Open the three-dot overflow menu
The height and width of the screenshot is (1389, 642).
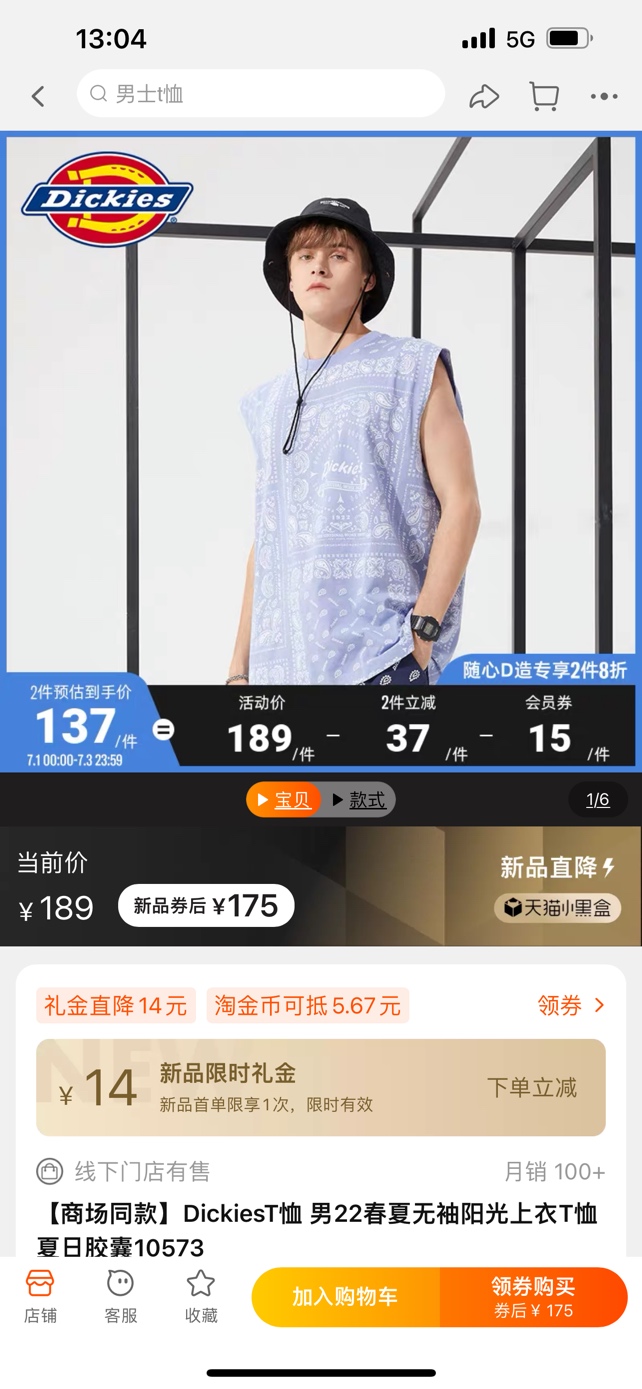coord(604,96)
